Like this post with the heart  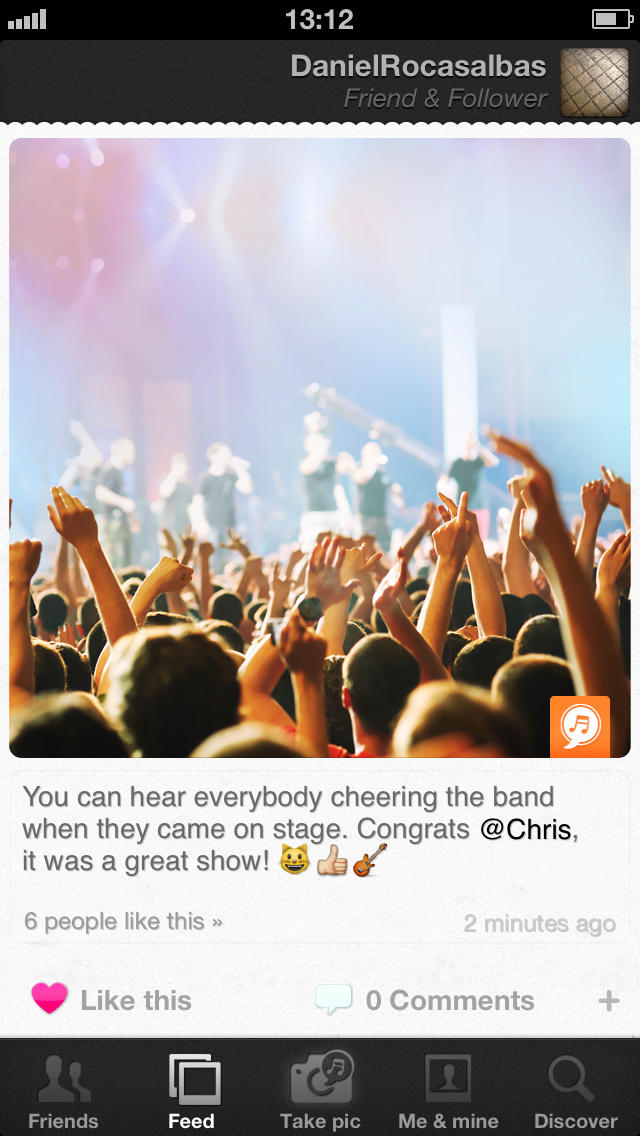(50, 999)
